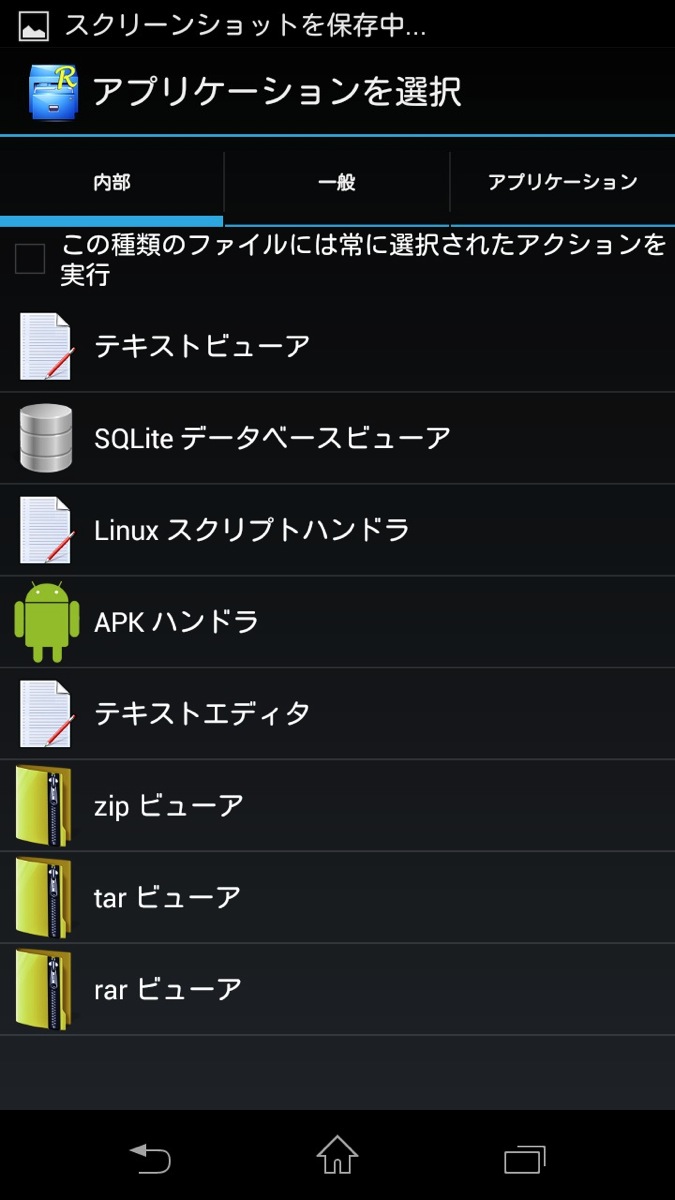The image size is (675, 1200).
Task: Open with テキストエディタ
Action: tap(337, 714)
